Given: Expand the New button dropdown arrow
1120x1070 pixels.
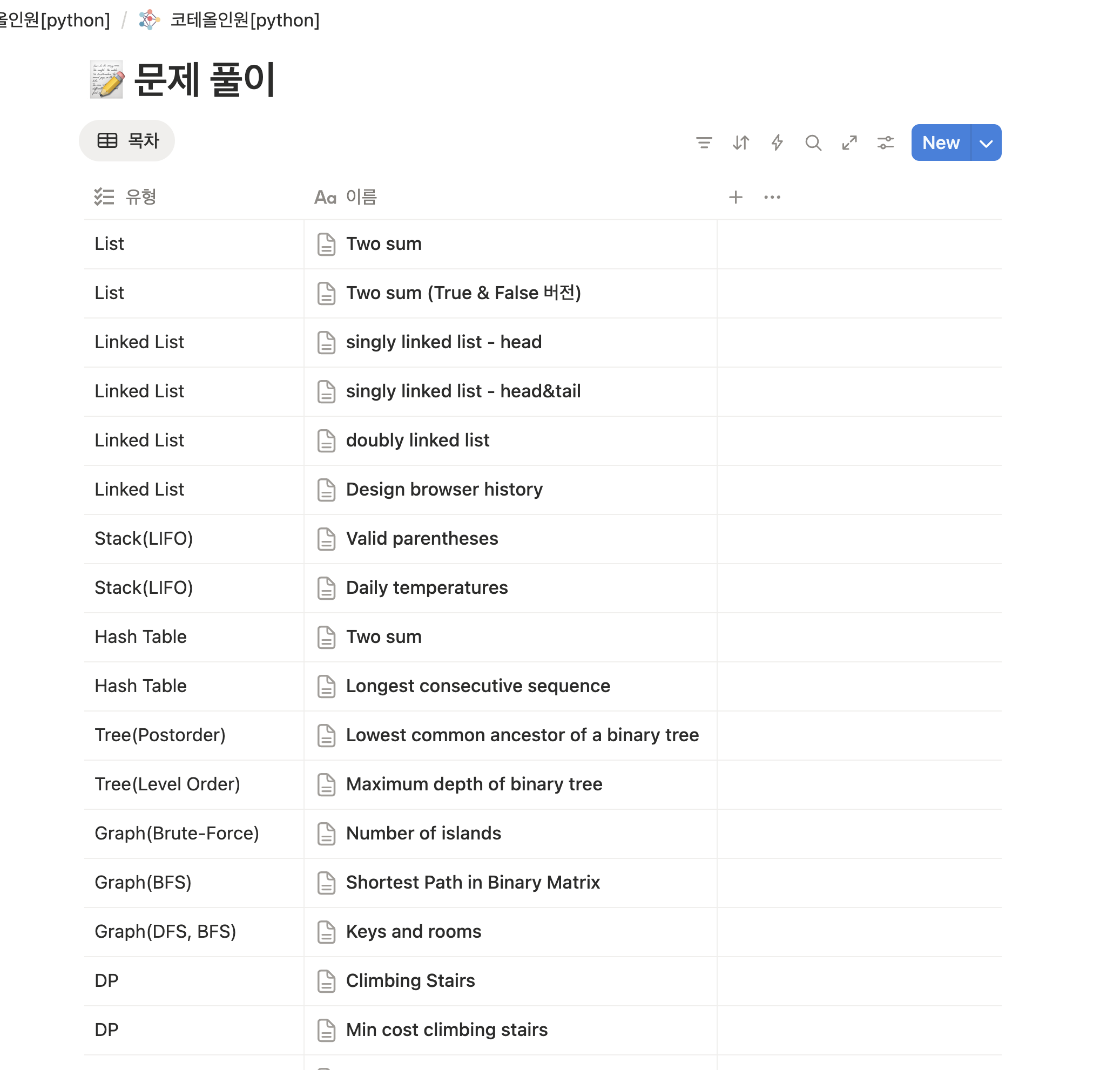Looking at the screenshot, I should click(986, 143).
